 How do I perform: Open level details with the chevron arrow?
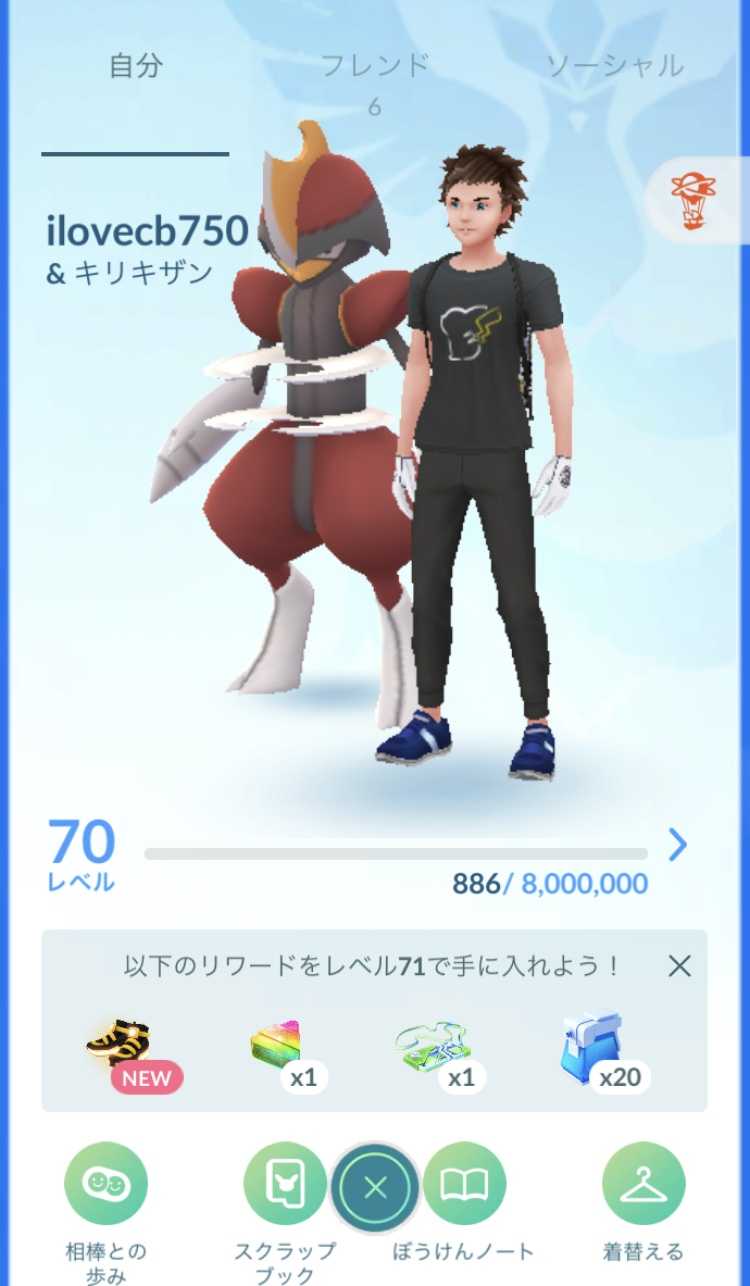677,846
